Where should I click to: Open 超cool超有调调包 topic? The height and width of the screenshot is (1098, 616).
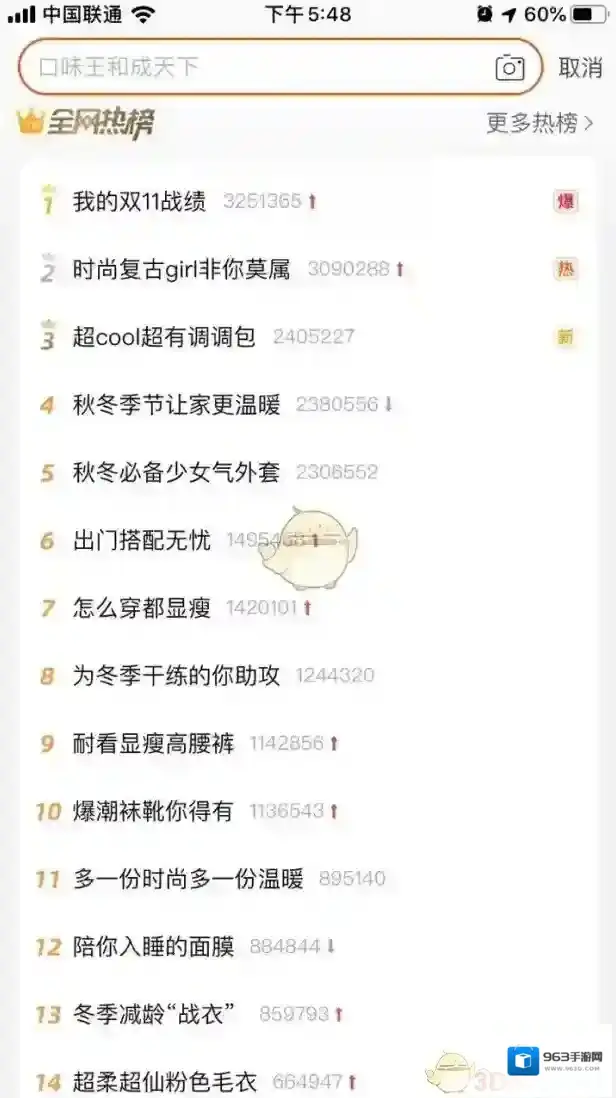click(164, 337)
